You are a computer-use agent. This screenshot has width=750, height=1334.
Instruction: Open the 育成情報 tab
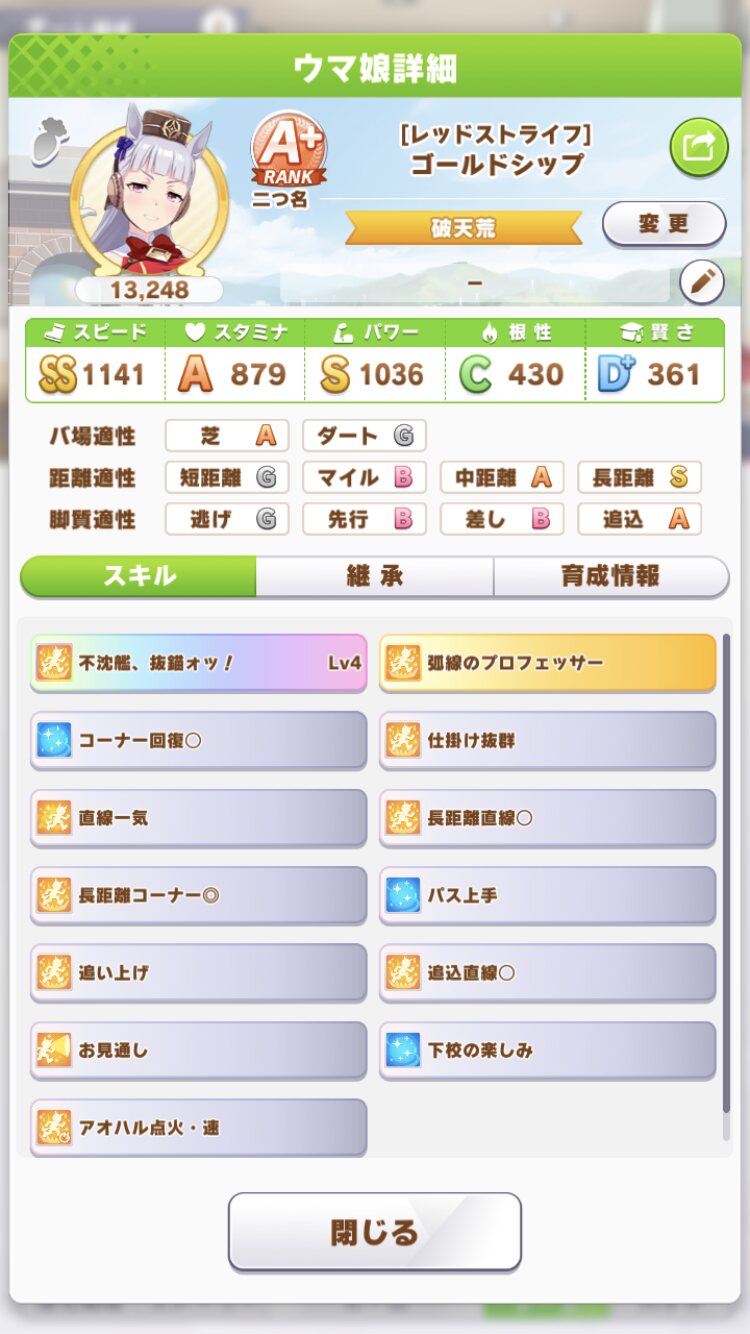click(x=610, y=577)
